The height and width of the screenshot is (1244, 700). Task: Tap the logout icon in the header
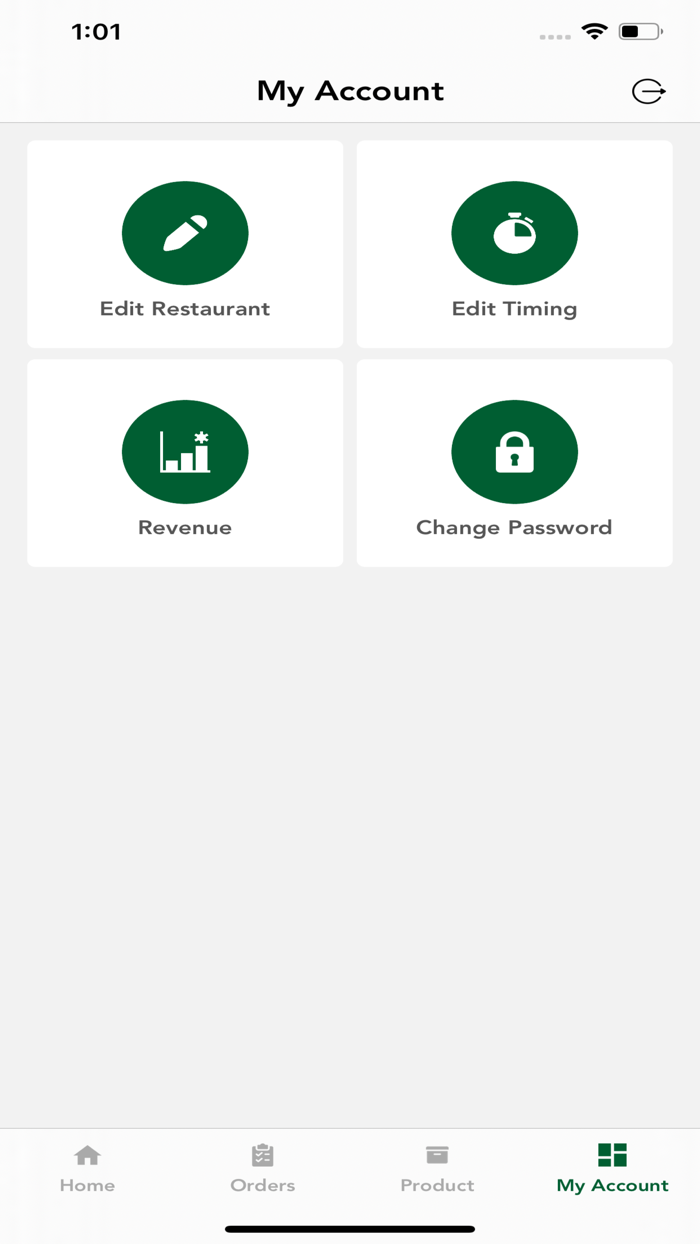pyautogui.click(x=648, y=92)
